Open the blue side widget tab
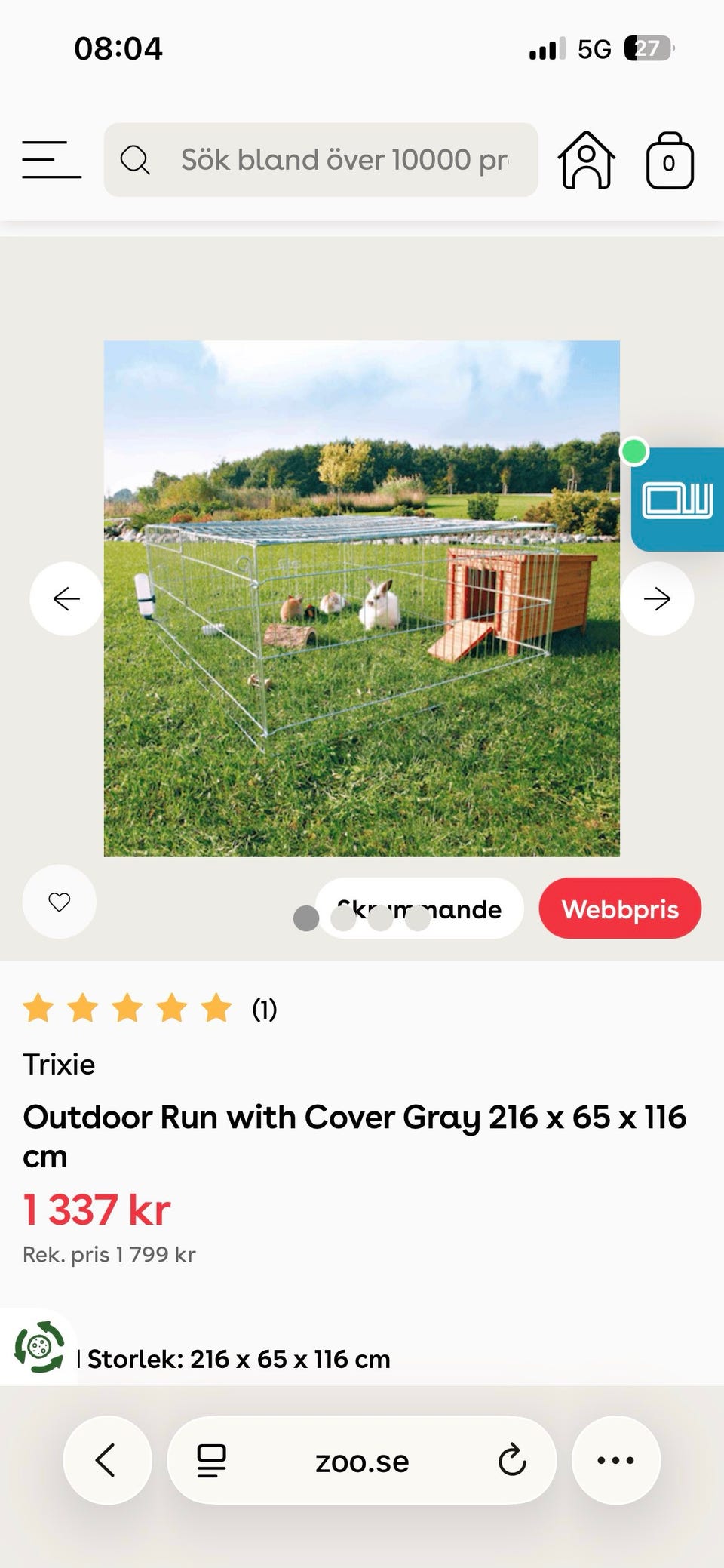724x1568 pixels. 677,500
